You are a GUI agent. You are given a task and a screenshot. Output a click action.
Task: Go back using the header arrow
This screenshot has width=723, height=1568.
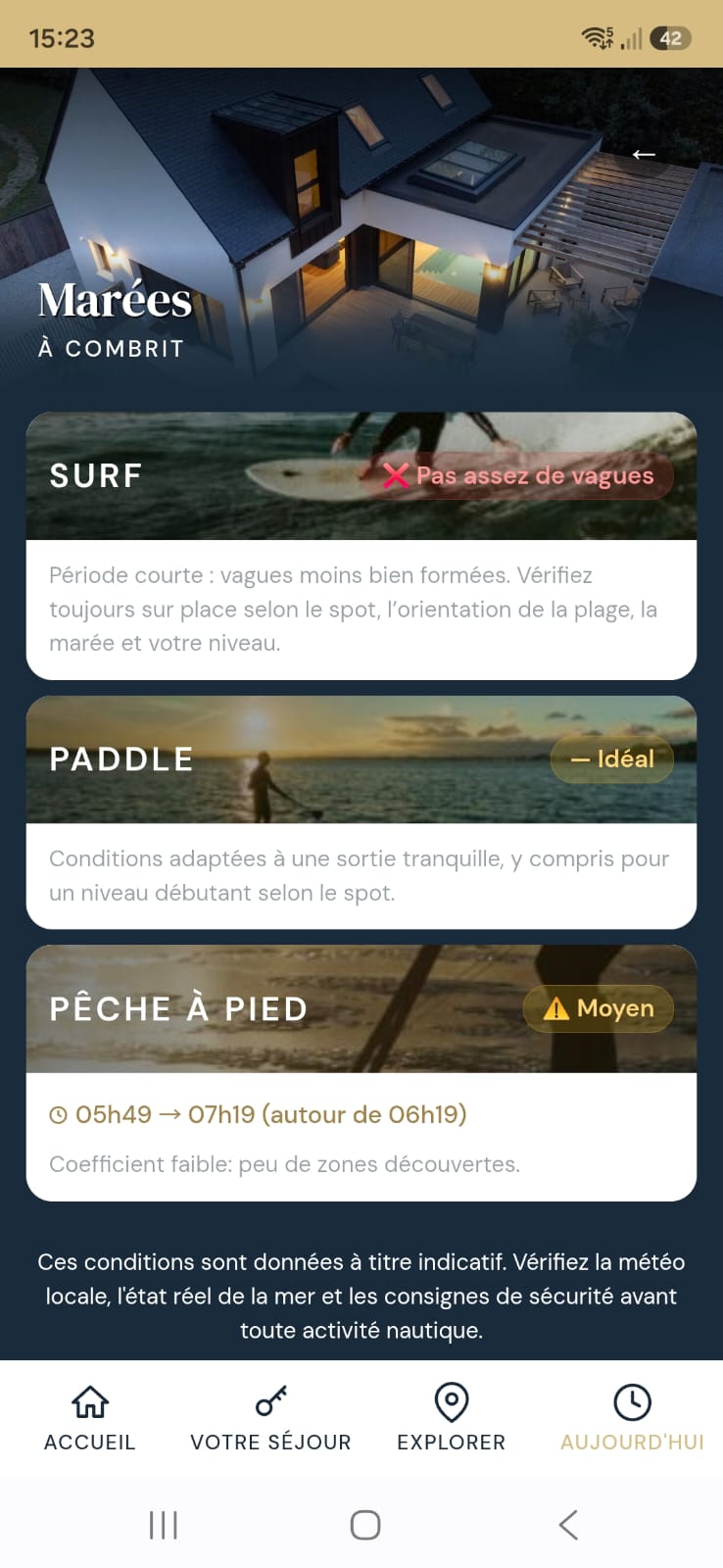tap(644, 154)
